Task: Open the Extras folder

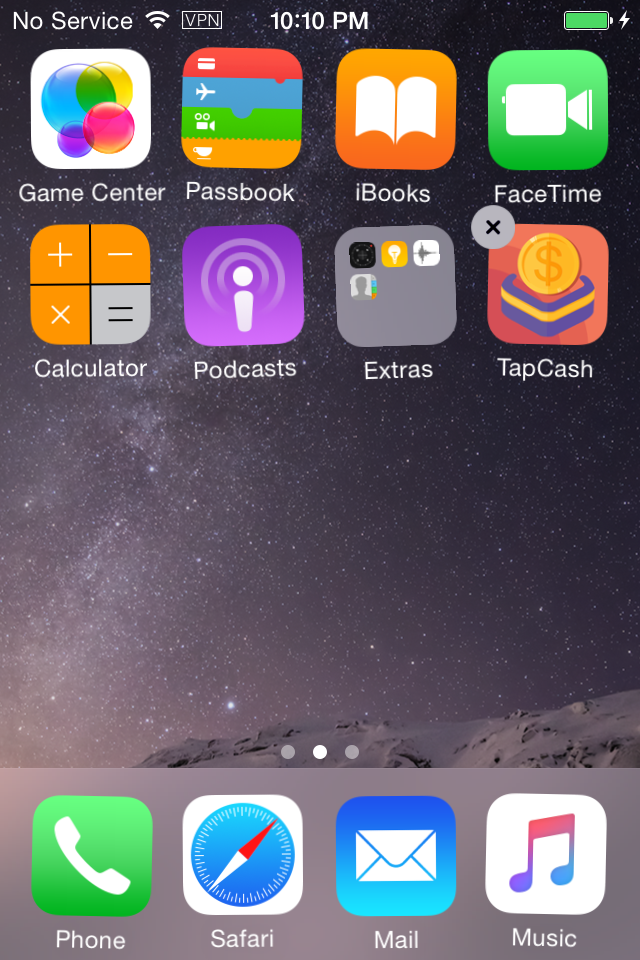Action: 396,284
